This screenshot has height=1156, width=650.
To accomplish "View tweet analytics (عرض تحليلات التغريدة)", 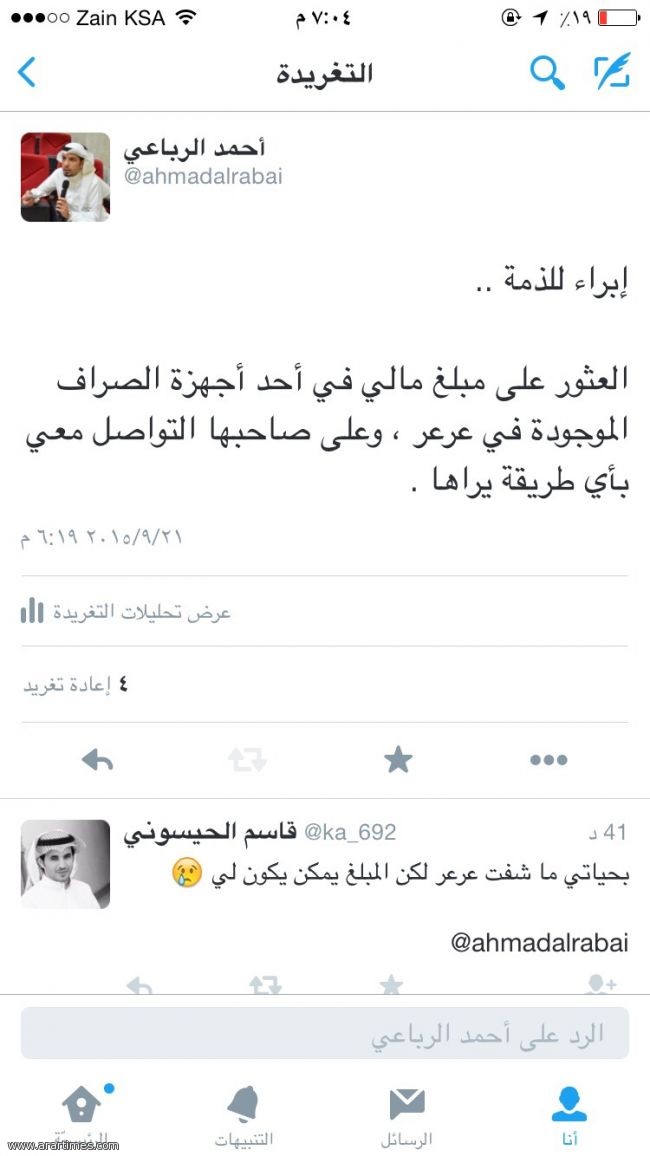I will click(126, 612).
